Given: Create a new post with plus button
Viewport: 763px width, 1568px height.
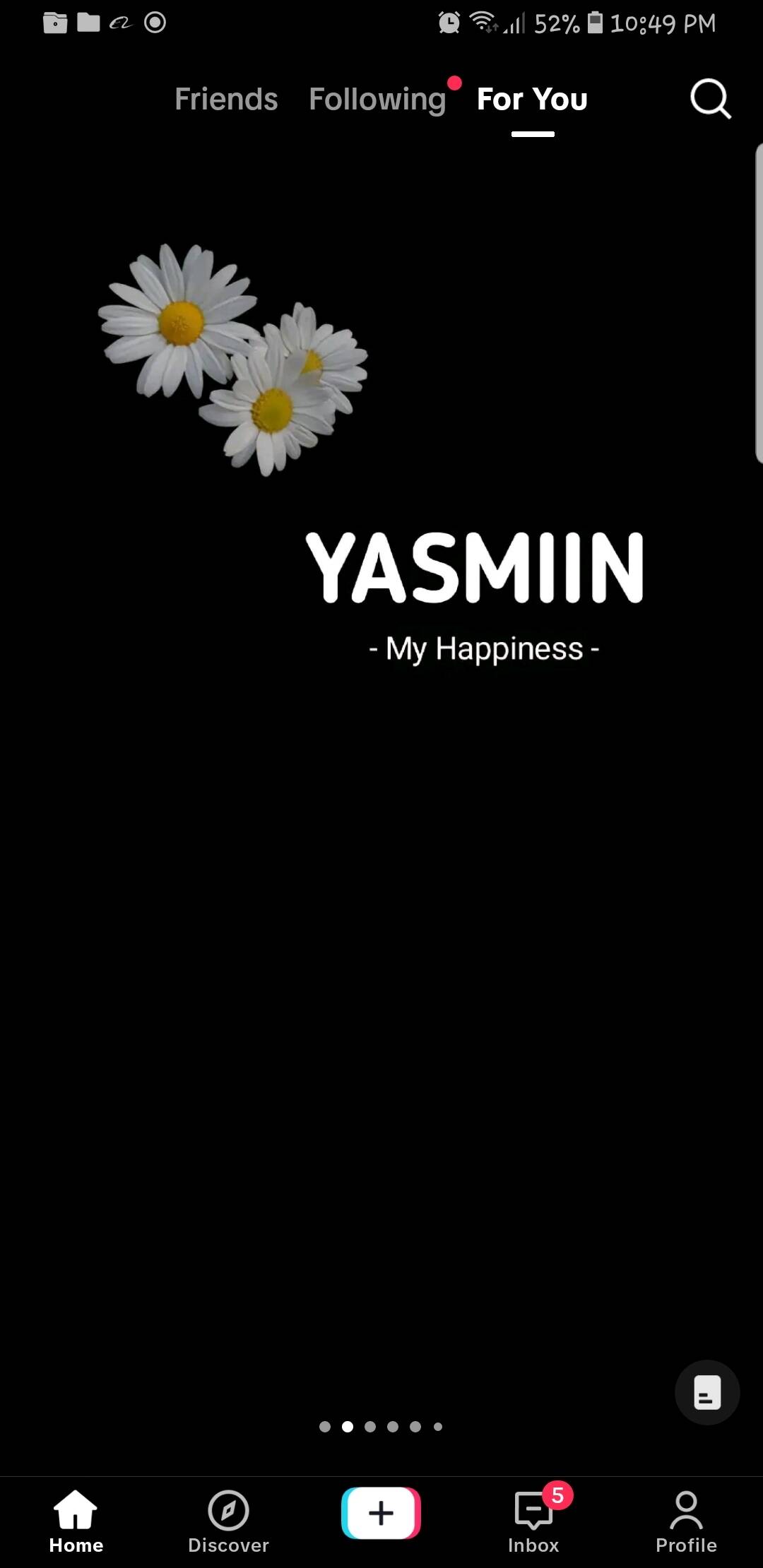Looking at the screenshot, I should (x=381, y=1512).
